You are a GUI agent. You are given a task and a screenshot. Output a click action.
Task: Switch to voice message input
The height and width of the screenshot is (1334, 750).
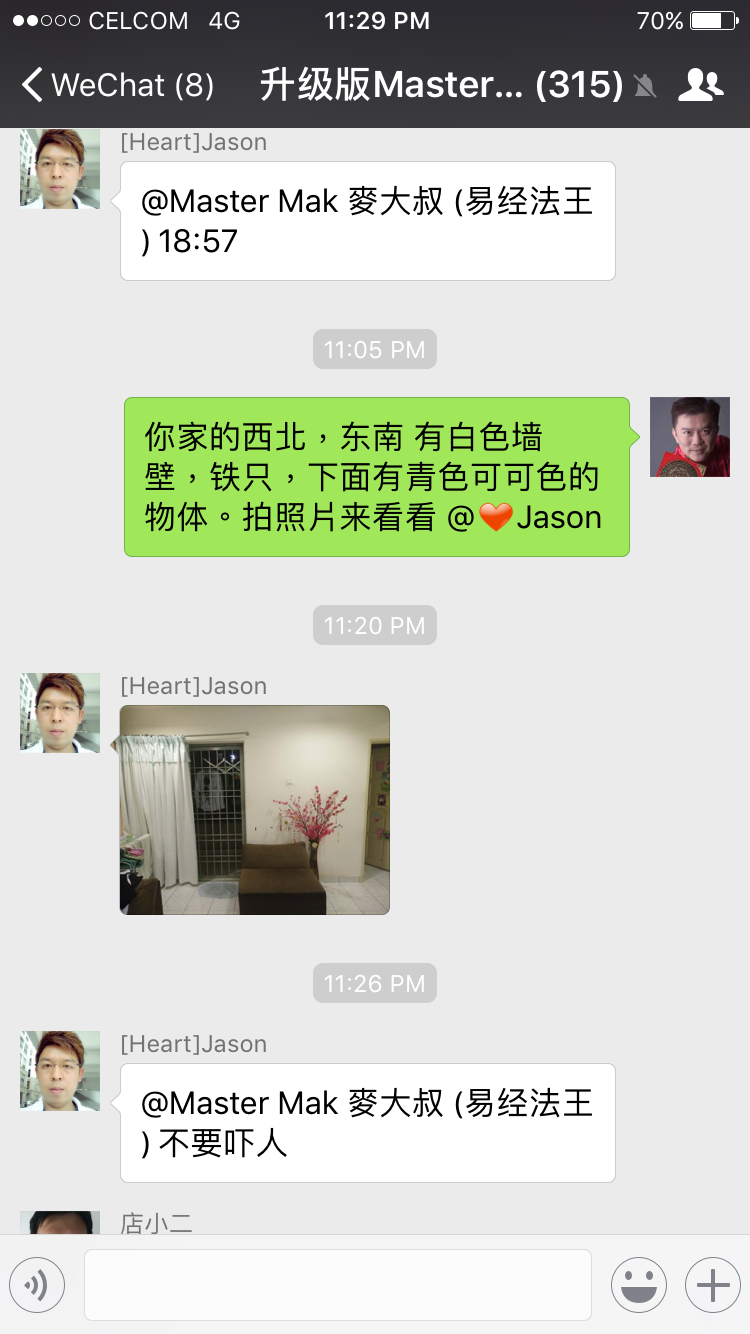pyautogui.click(x=37, y=1285)
